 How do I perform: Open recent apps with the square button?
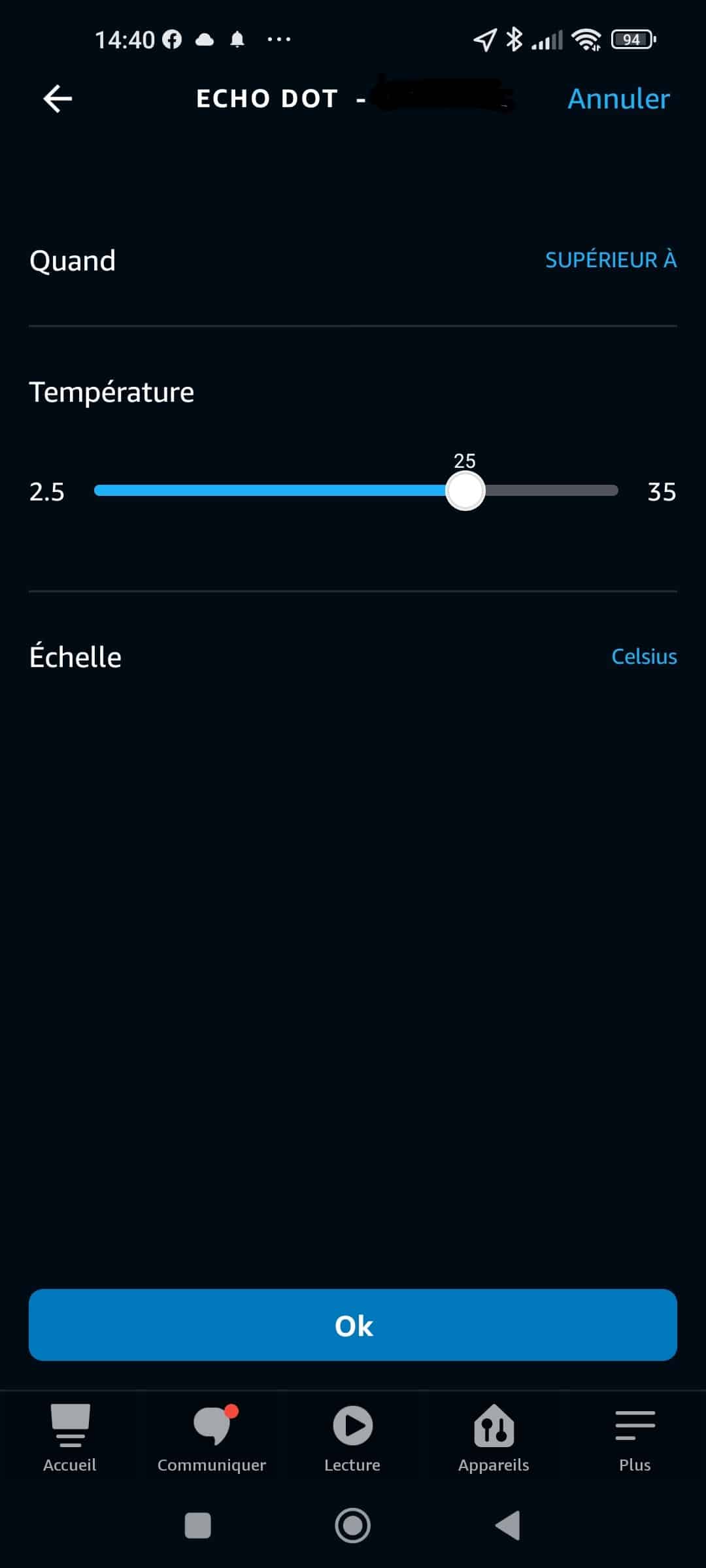coord(198,1526)
